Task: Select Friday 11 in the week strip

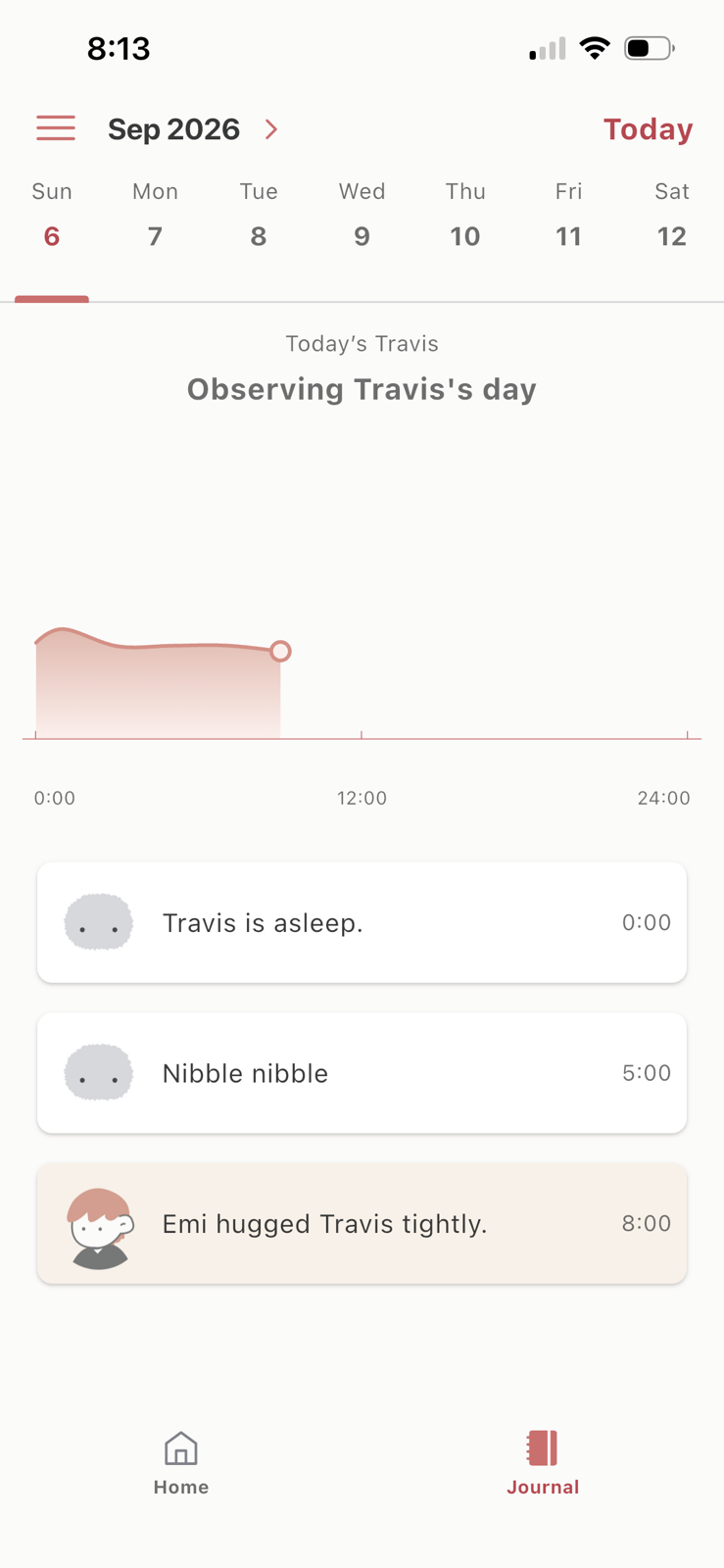Action: click(568, 217)
